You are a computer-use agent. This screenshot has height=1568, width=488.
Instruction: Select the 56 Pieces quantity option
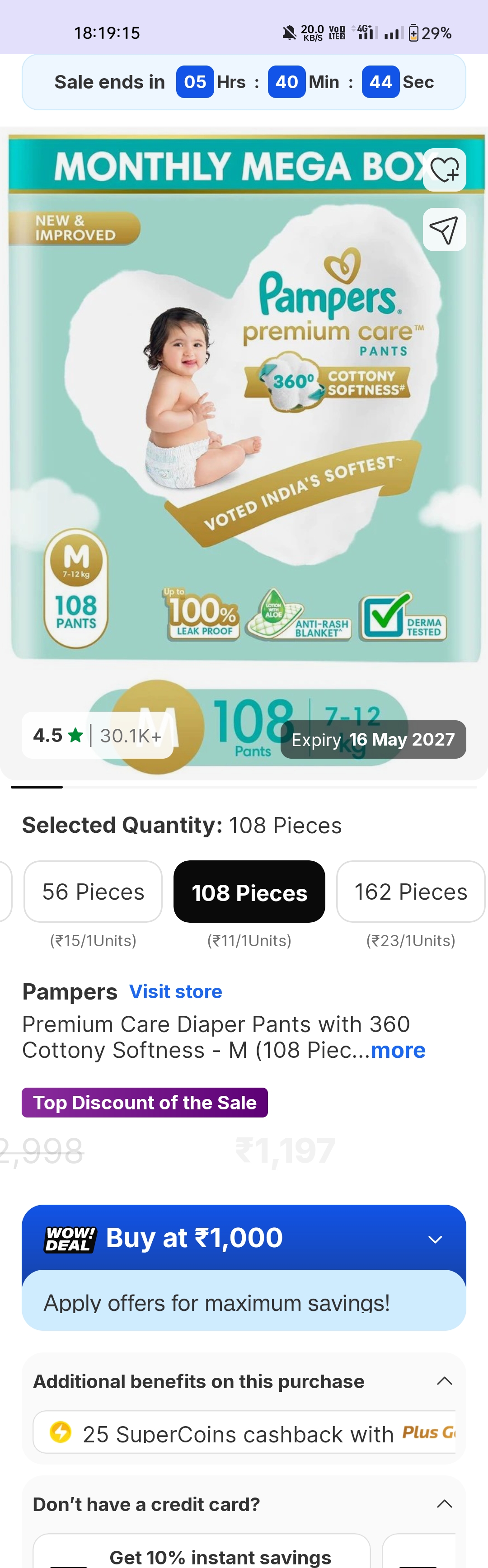[93, 892]
